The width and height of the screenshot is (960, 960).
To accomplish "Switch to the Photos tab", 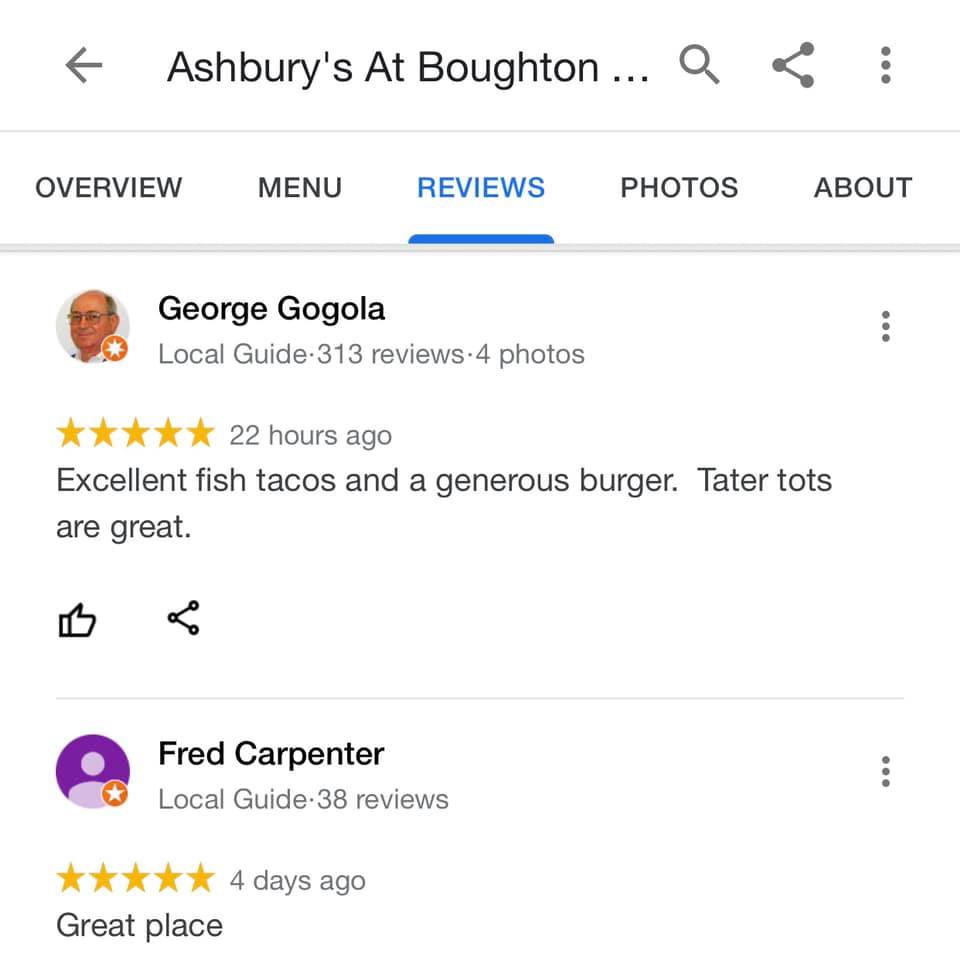I will pyautogui.click(x=679, y=188).
